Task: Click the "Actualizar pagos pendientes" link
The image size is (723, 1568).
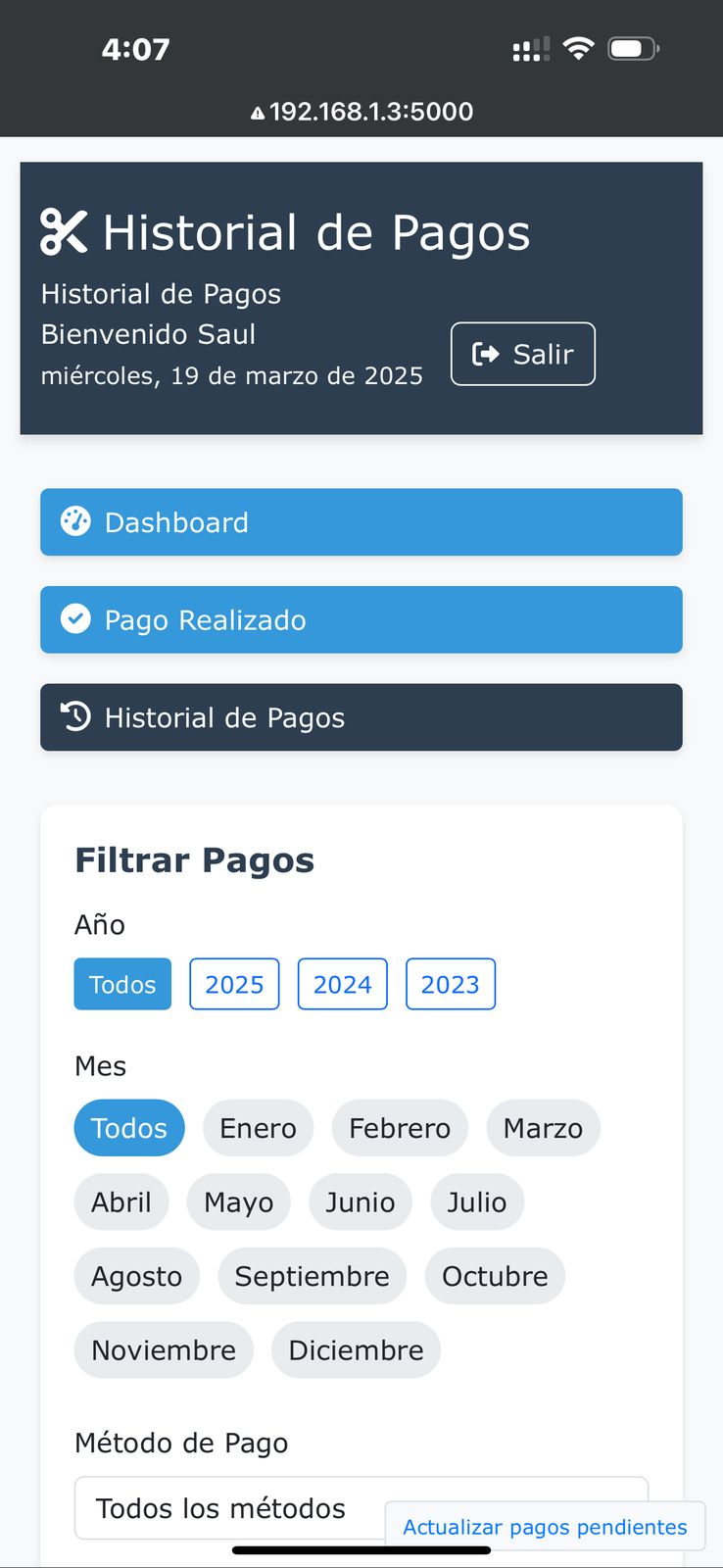Action: coord(545,1527)
